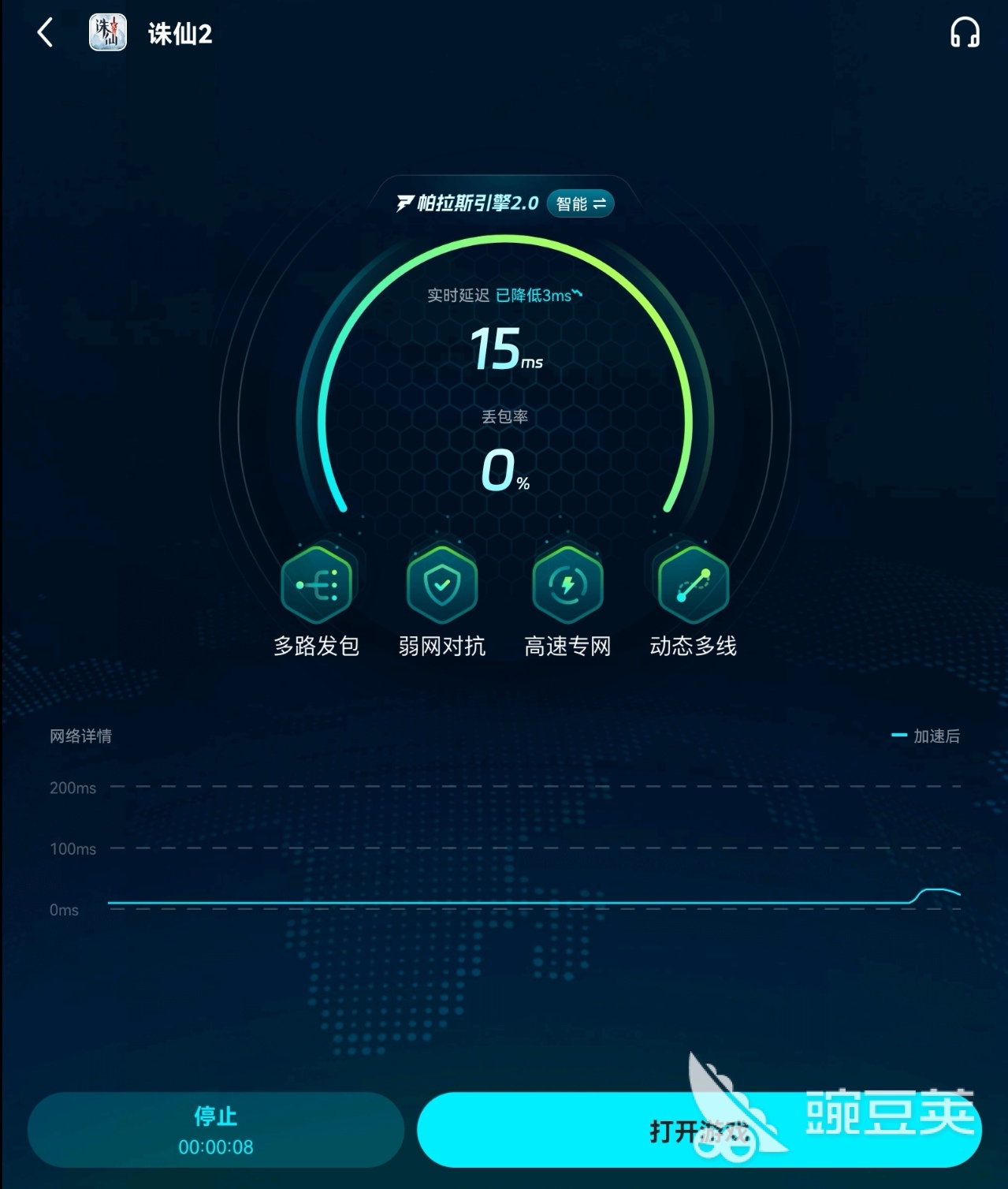Launch the game with 打开游戏
The height and width of the screenshot is (1189, 1008).
click(x=698, y=1131)
